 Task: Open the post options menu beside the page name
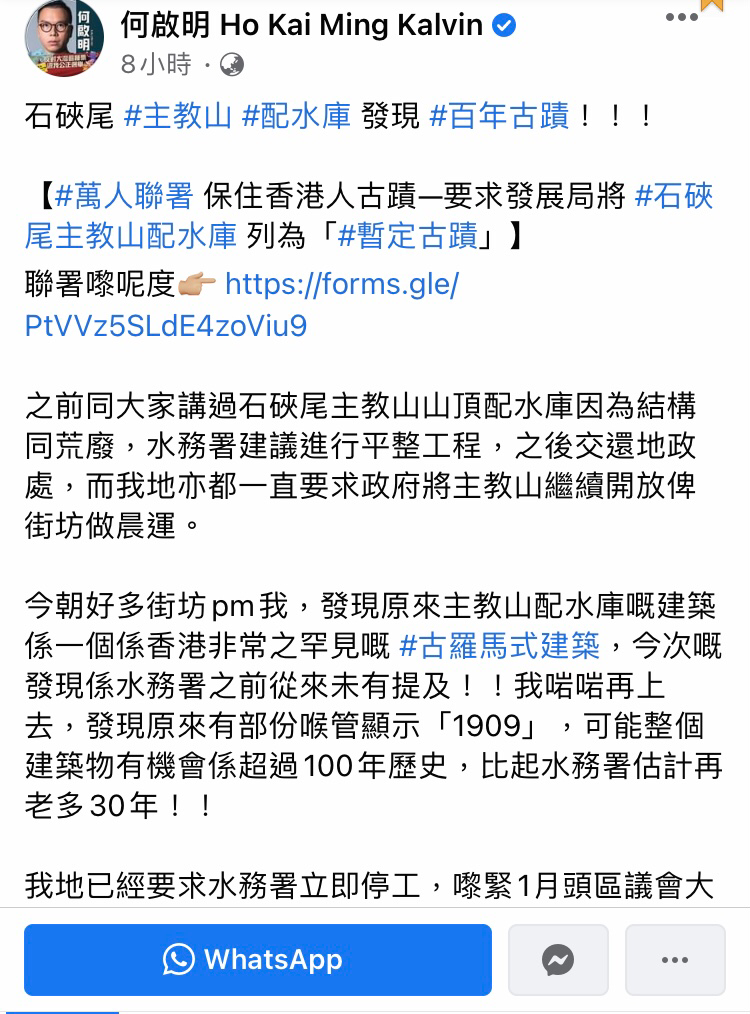coord(681,17)
